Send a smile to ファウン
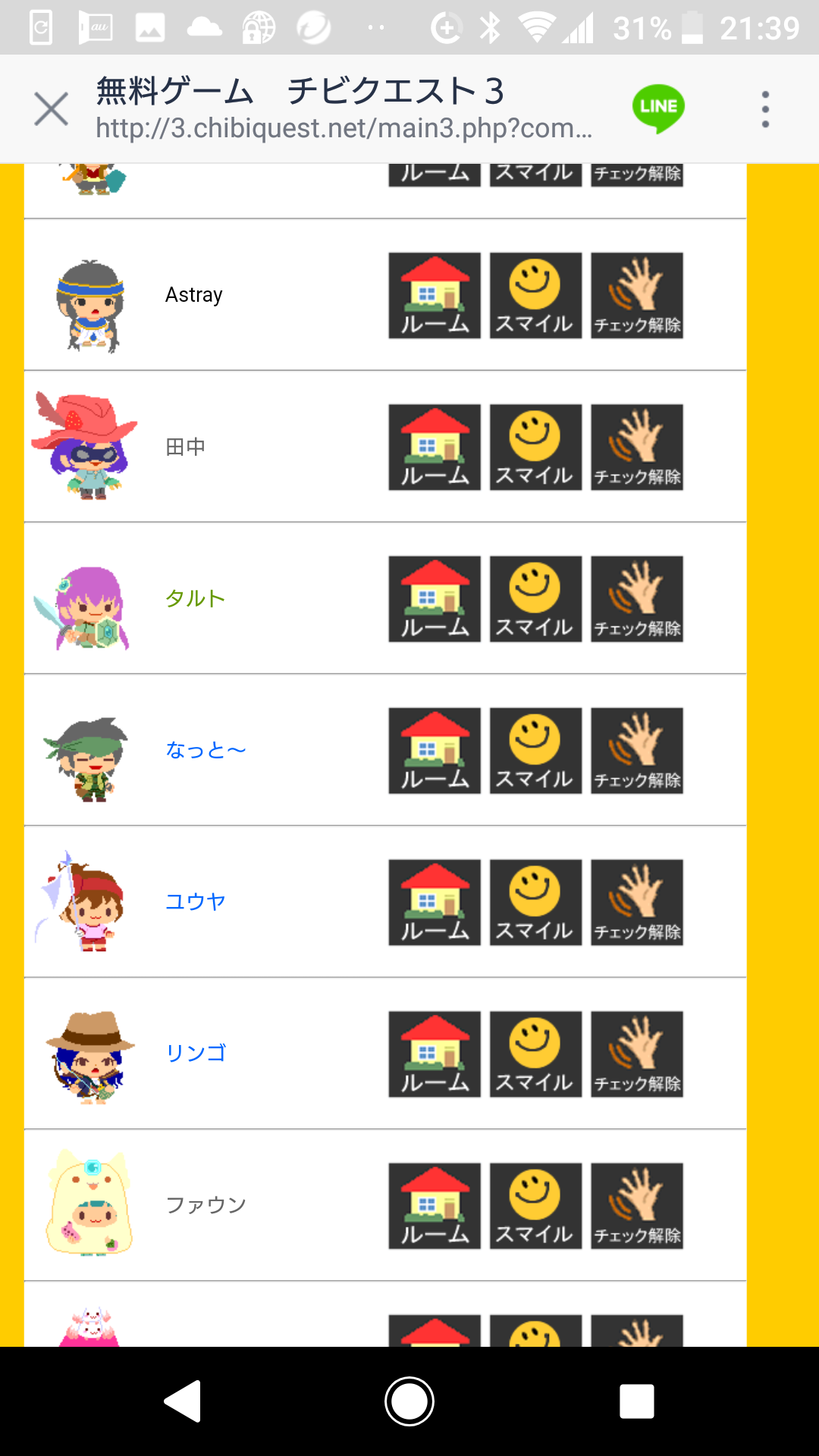Screen dimensions: 819x1456 pyautogui.click(x=535, y=1205)
